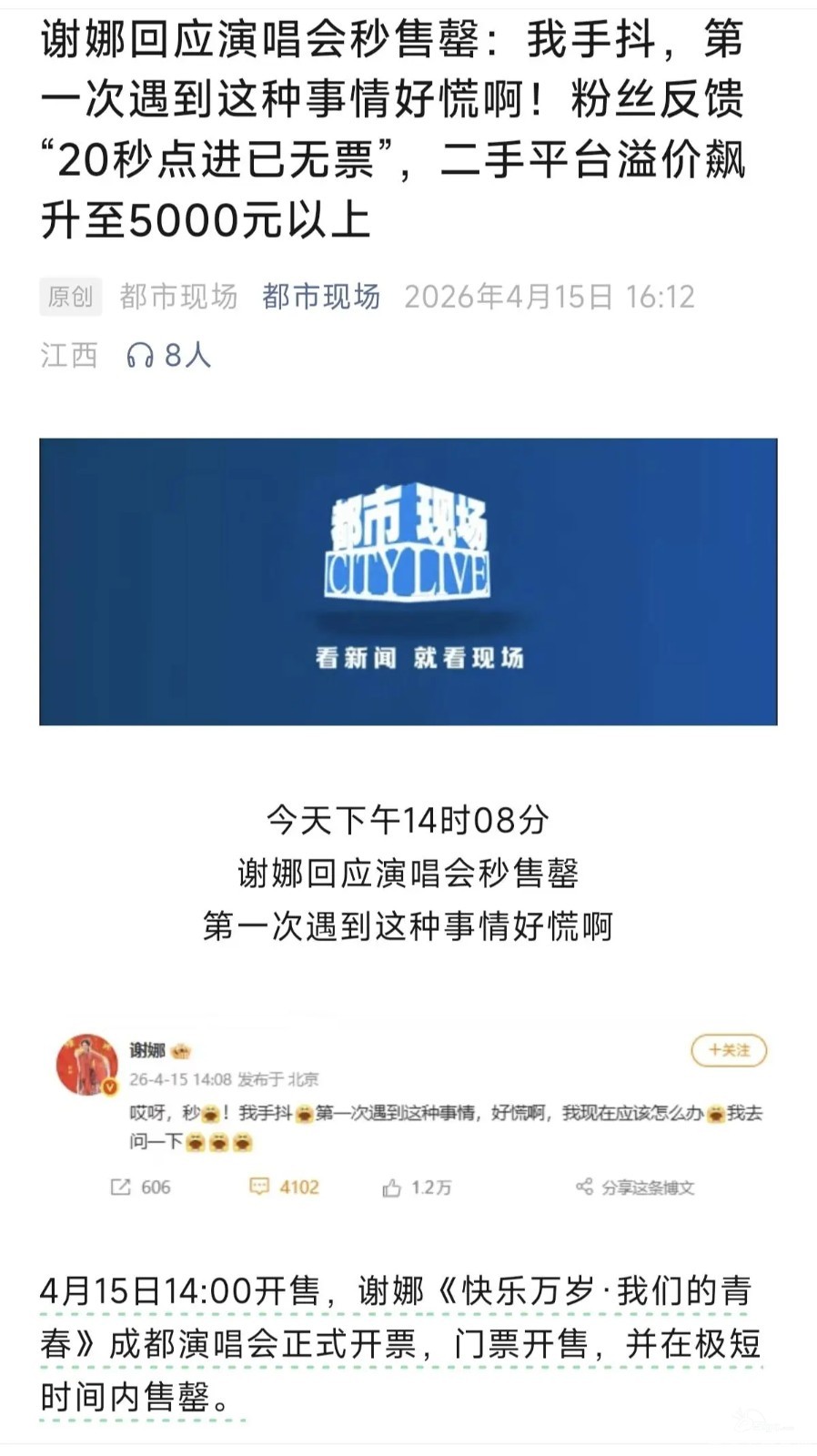Open the City Live banner image
The height and width of the screenshot is (1456, 817).
[x=408, y=581]
